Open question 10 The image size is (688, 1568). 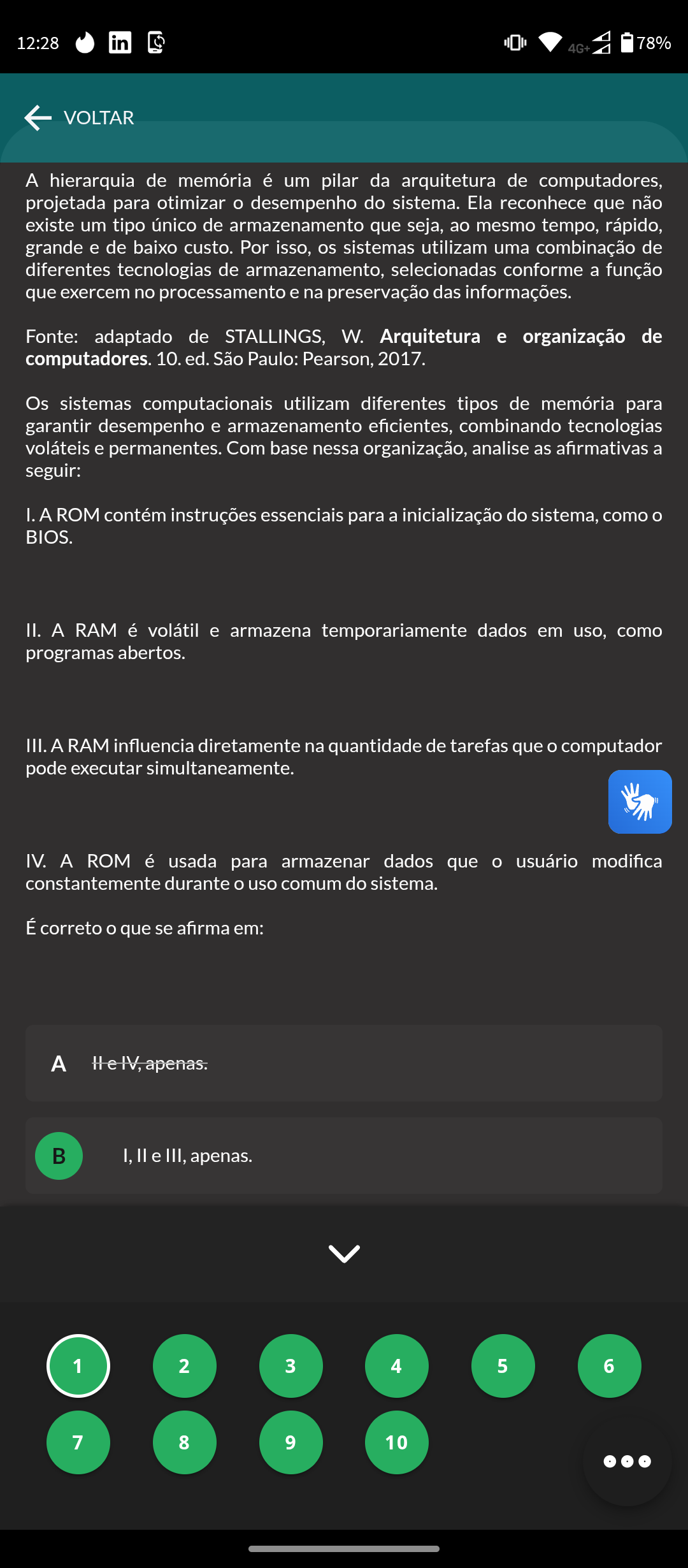(x=397, y=1442)
